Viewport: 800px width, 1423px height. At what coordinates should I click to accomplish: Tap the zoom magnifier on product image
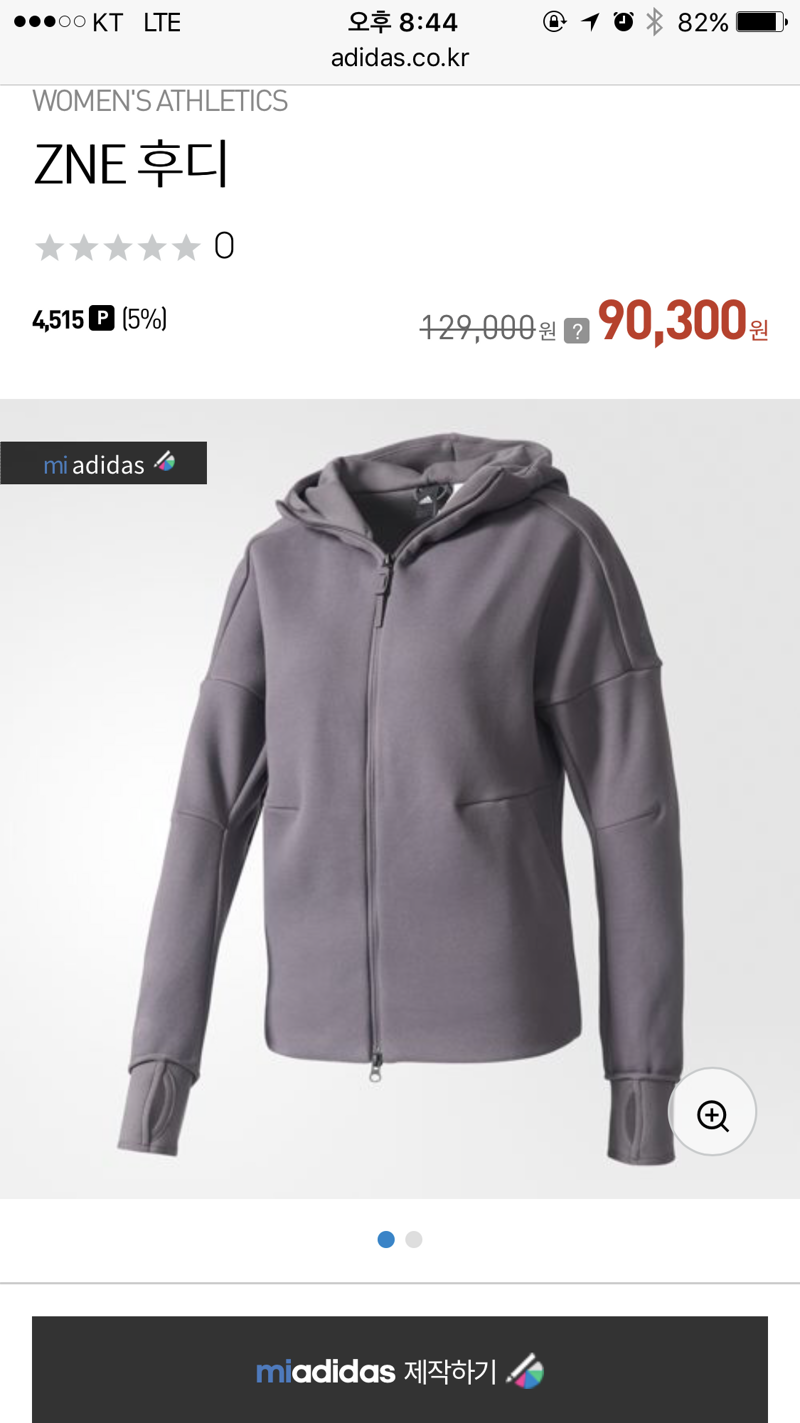tap(712, 1112)
